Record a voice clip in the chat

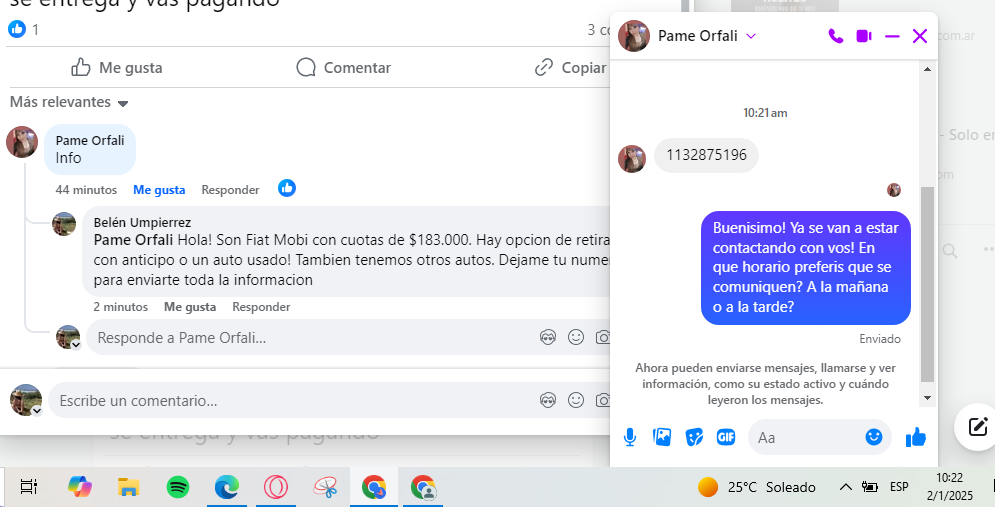click(x=630, y=437)
